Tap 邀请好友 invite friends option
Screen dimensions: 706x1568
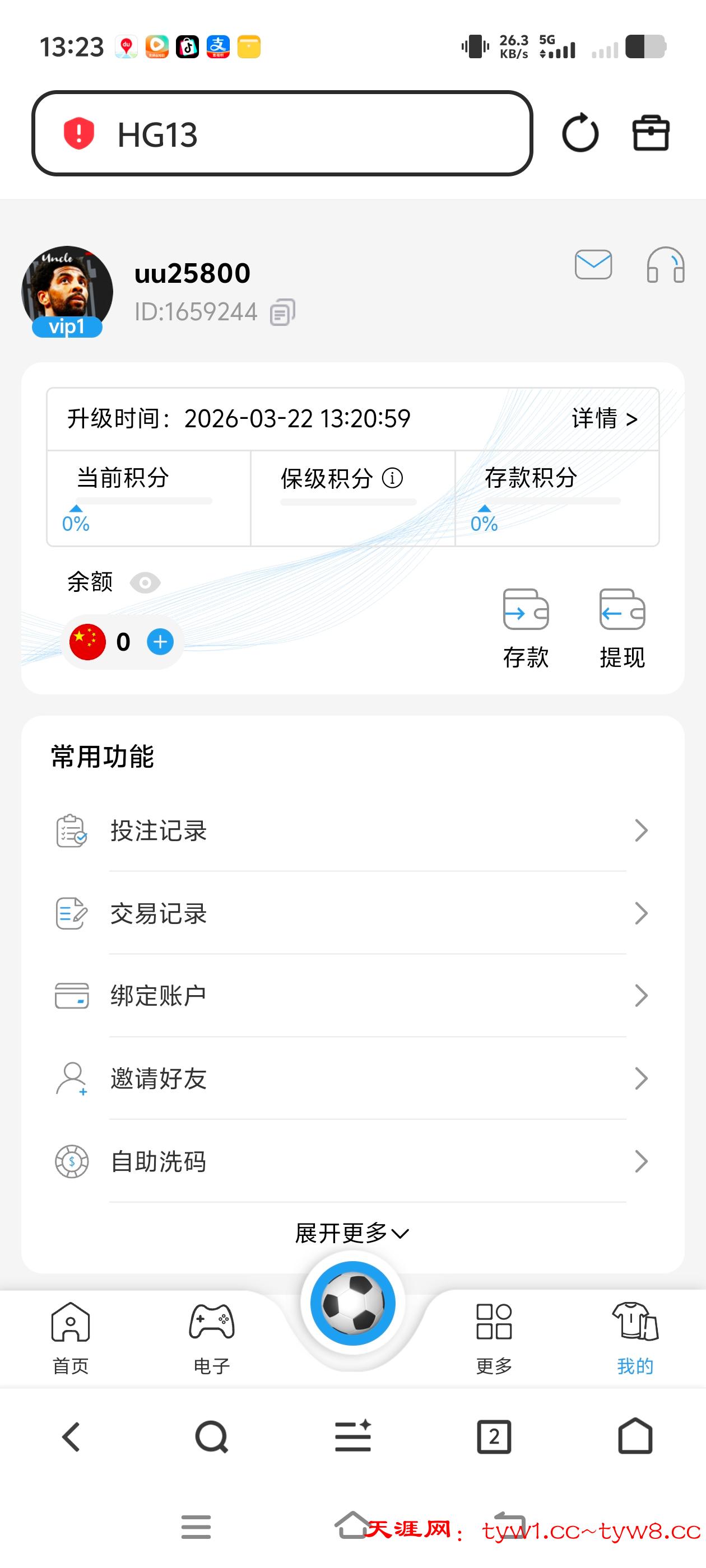click(x=159, y=1079)
